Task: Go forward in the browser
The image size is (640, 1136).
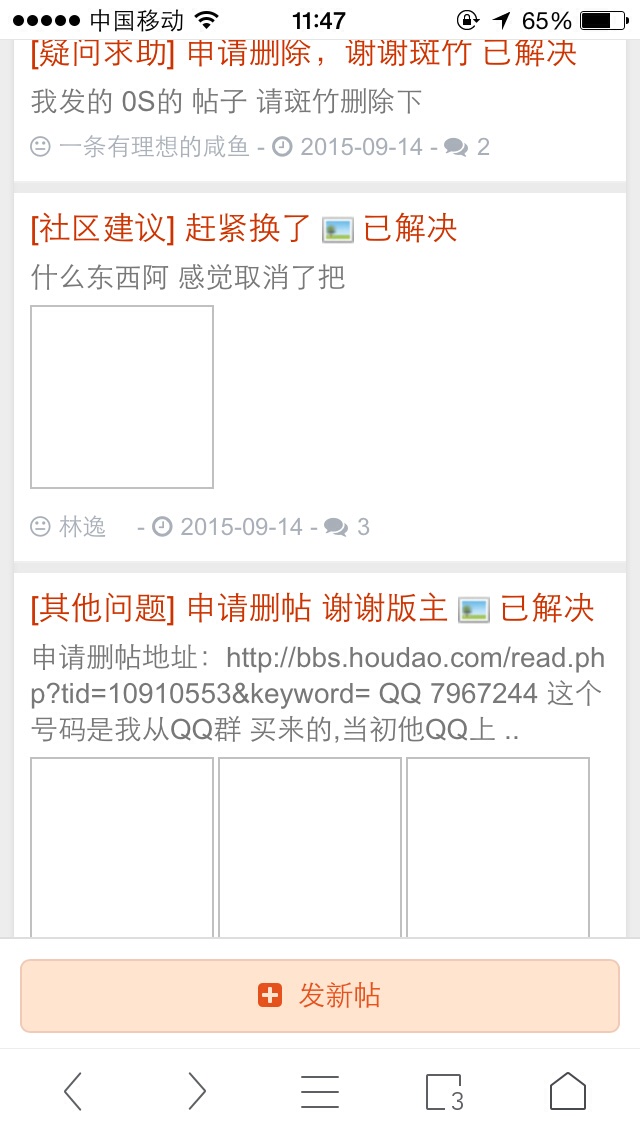Action: point(196,1092)
